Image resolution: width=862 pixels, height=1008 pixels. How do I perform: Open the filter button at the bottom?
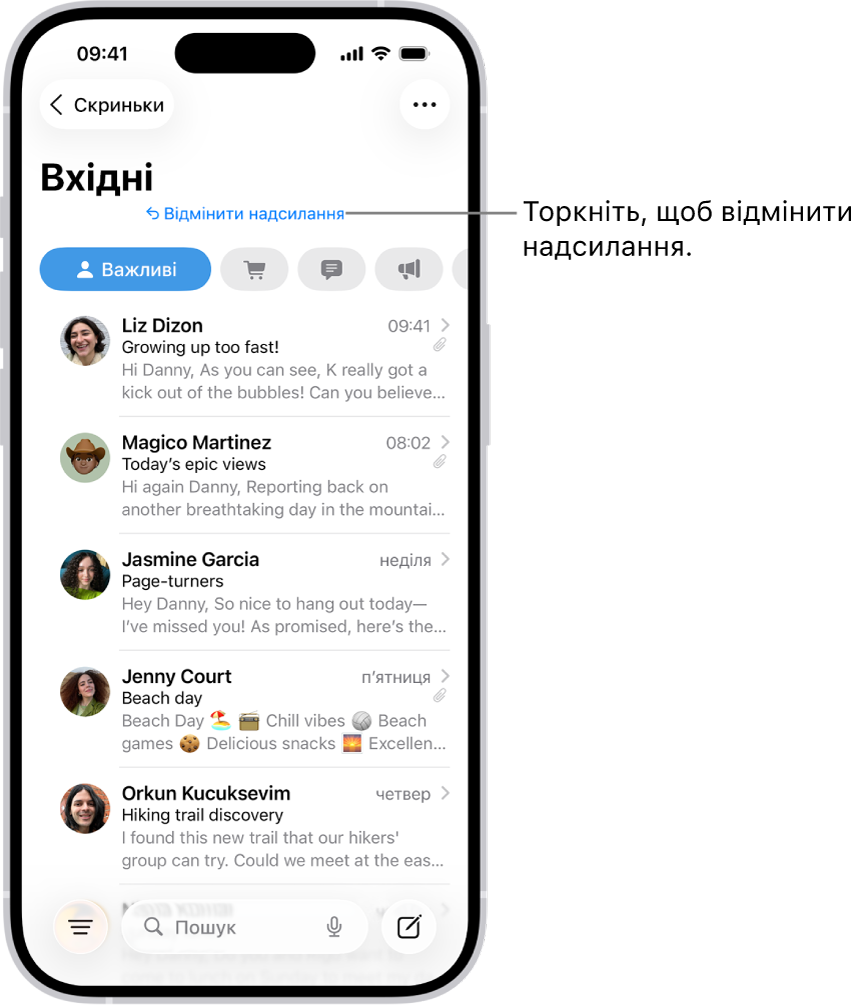pyautogui.click(x=81, y=927)
